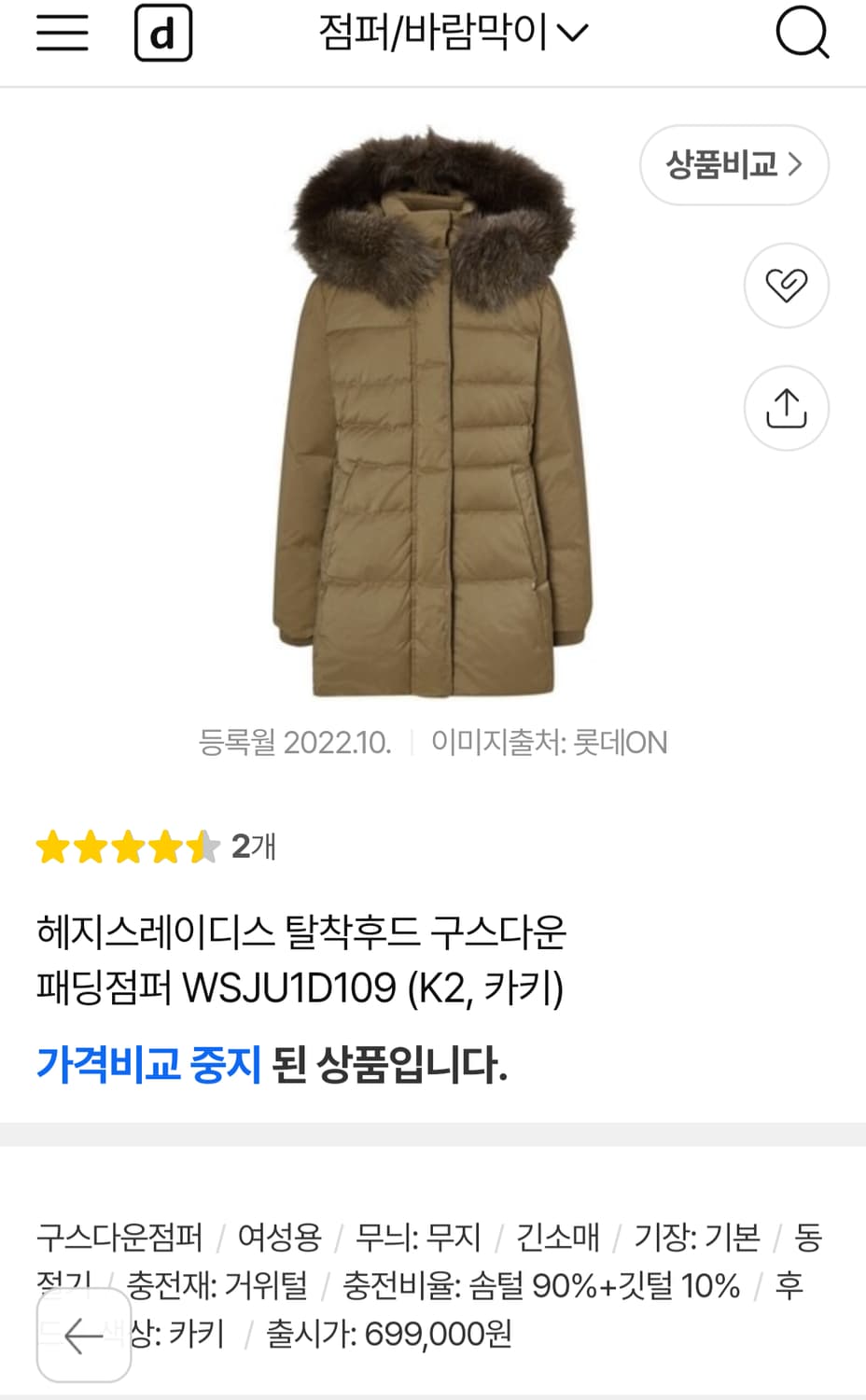Tap the Danawa 'd' logo
Screen dimensions: 866x1400
click(x=163, y=34)
